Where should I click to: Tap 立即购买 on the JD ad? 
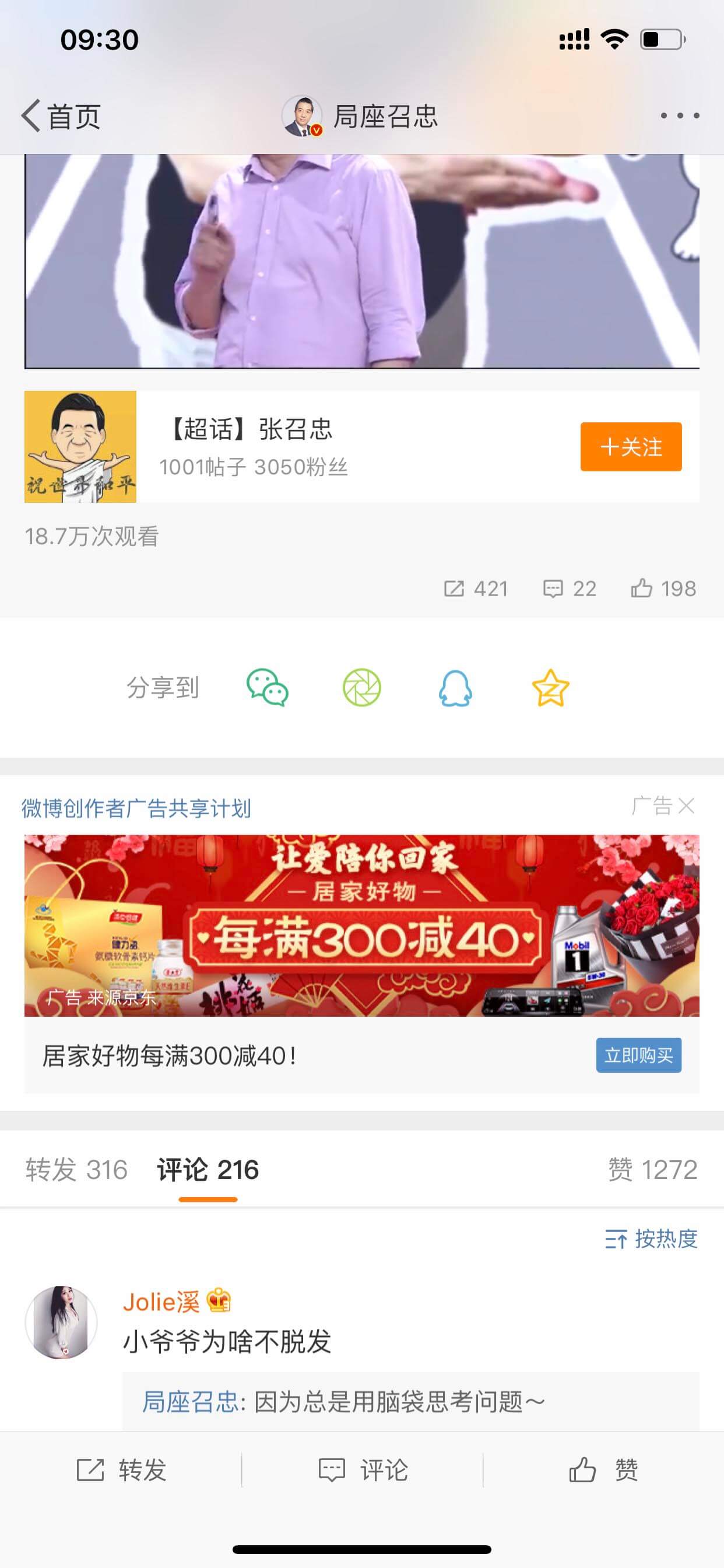(x=638, y=1055)
